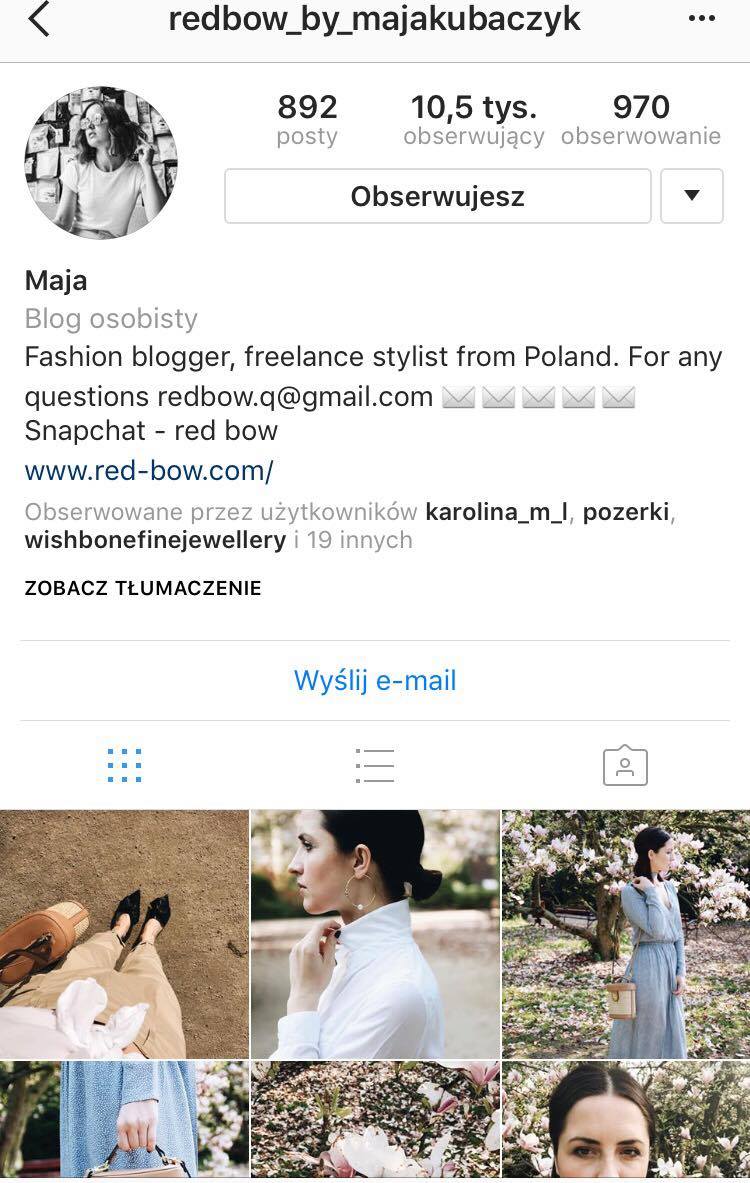Screen dimensions: 750x1183
Task: Expand suggested accounts dropdown arrow
Action: point(691,196)
